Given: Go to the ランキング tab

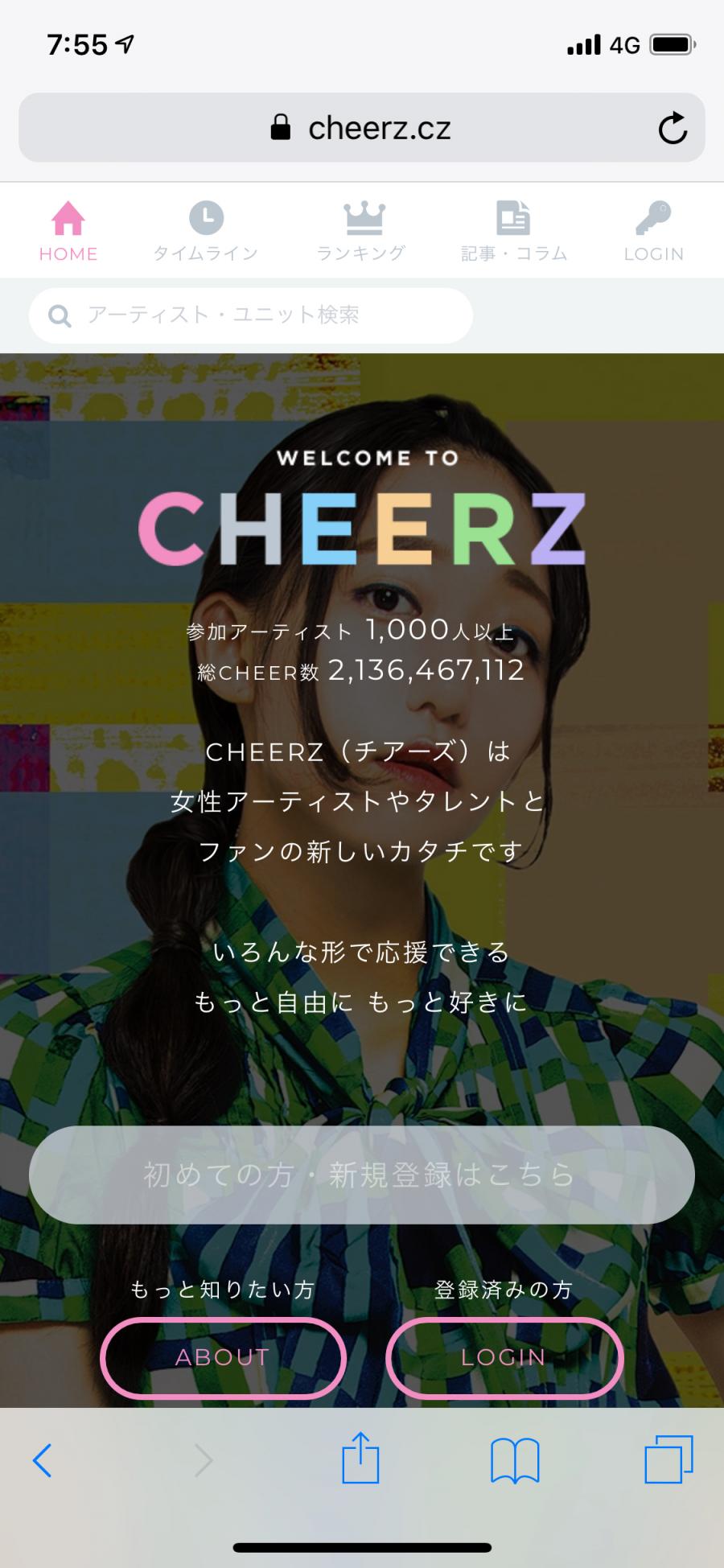Looking at the screenshot, I should point(361,231).
